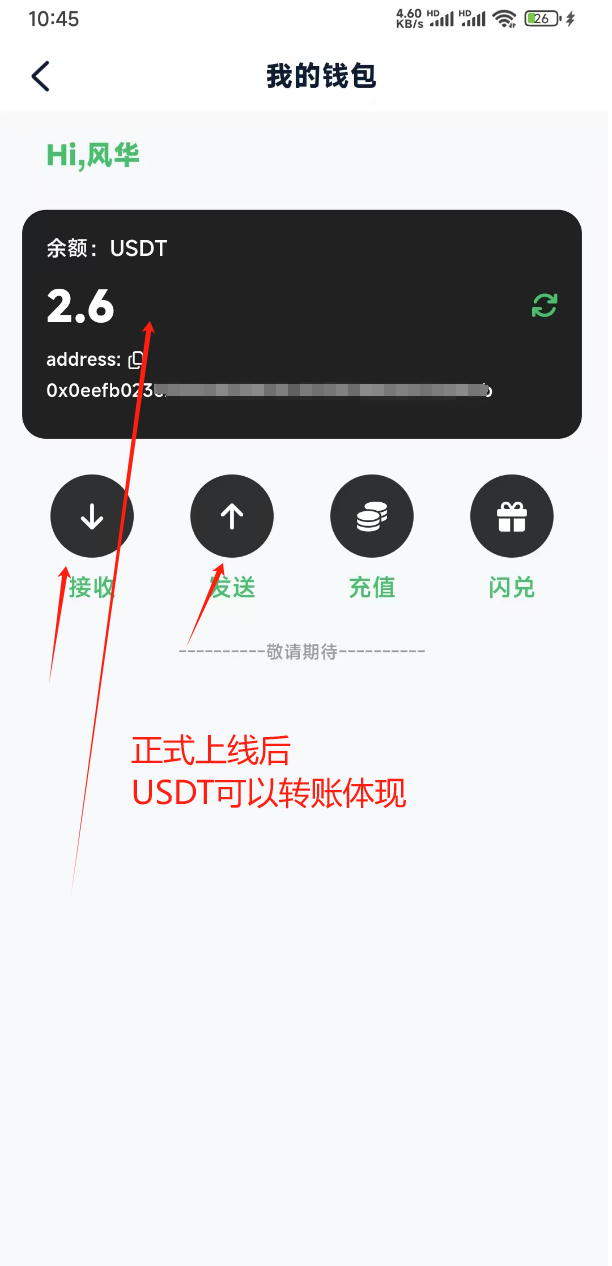Open the 接收 receive button
Image resolution: width=612 pixels, height=1266 pixels.
tap(92, 516)
